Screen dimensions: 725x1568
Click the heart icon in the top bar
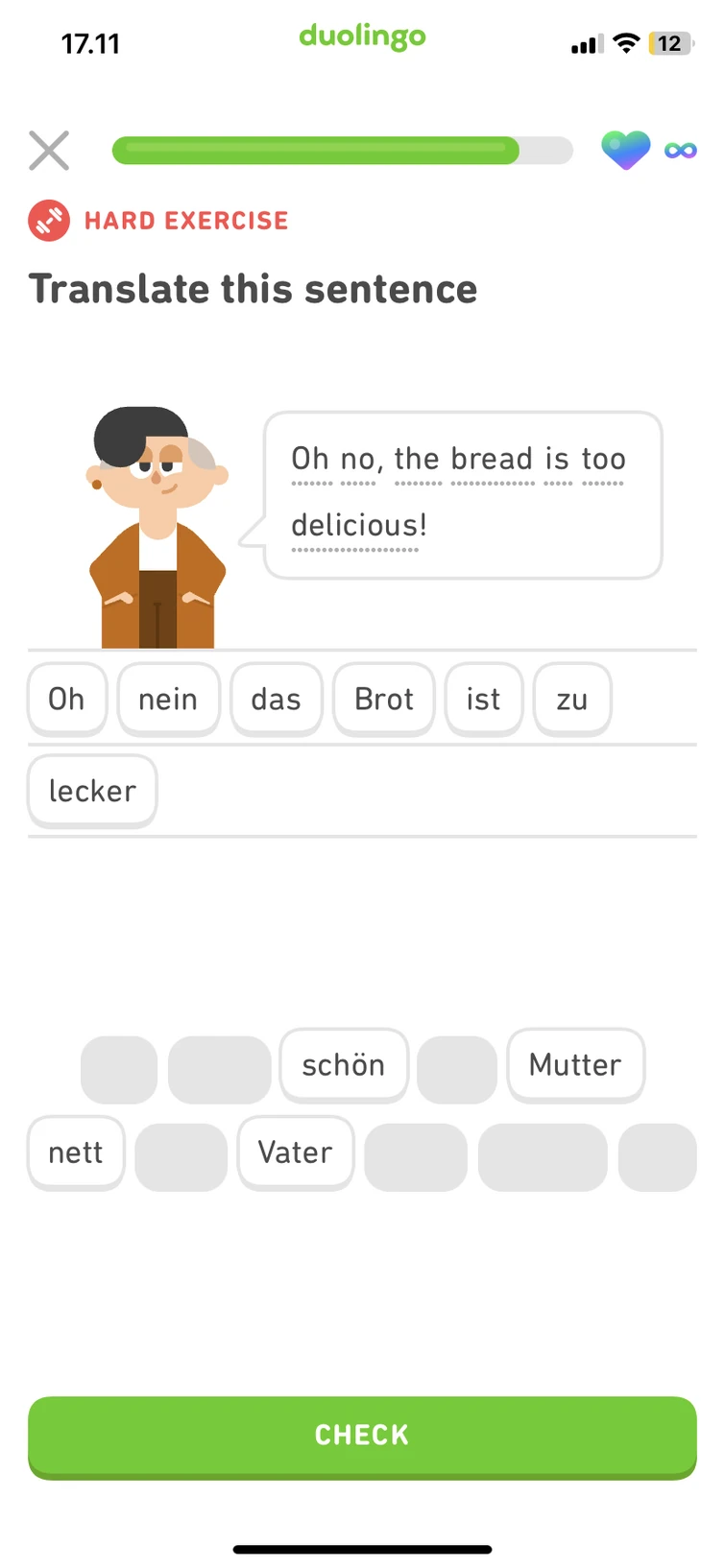coord(625,150)
